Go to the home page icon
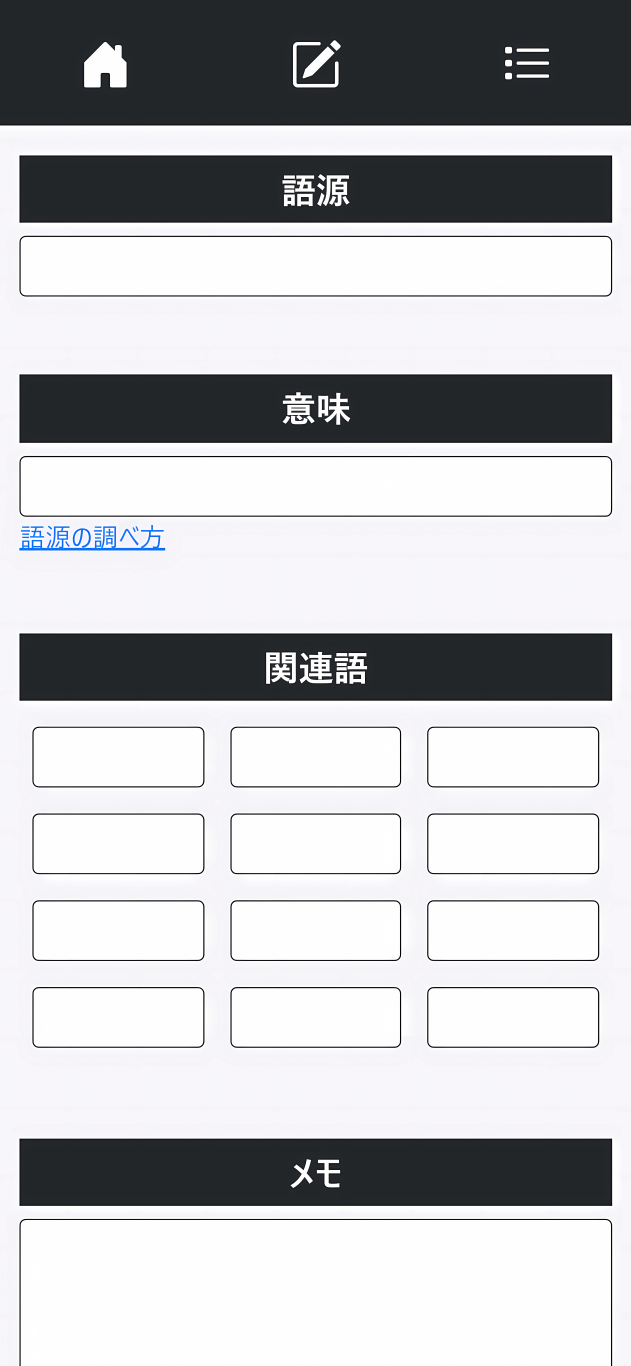 [105, 64]
